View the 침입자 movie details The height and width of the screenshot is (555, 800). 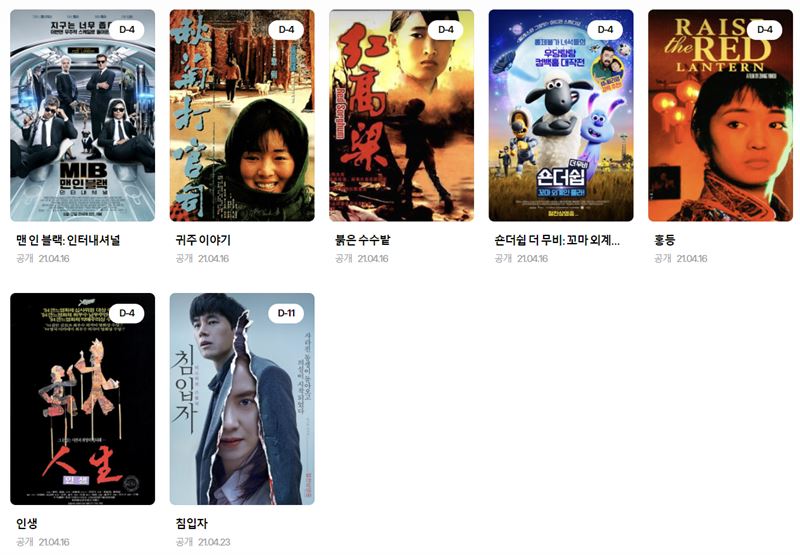pyautogui.click(x=242, y=398)
